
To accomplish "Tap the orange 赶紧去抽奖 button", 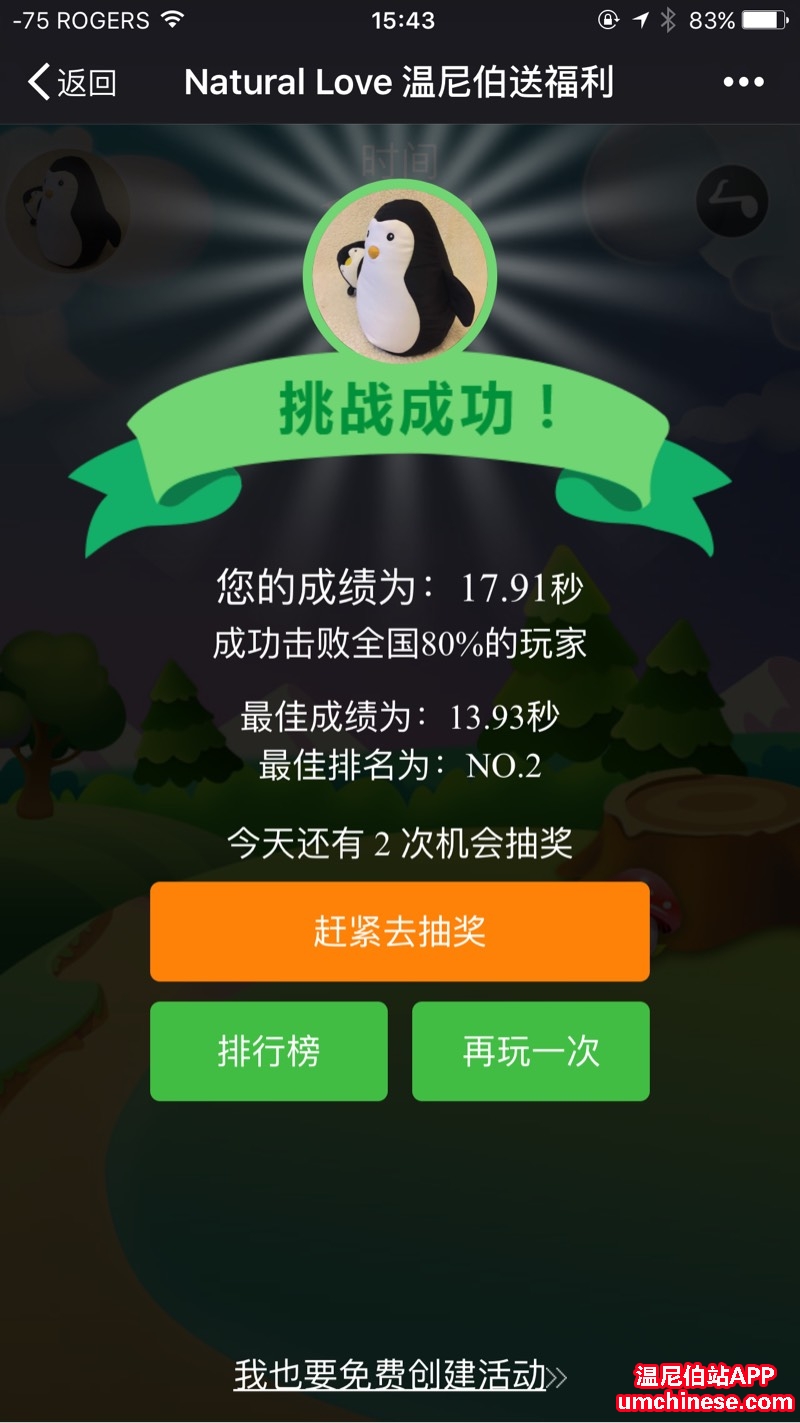I will [399, 931].
